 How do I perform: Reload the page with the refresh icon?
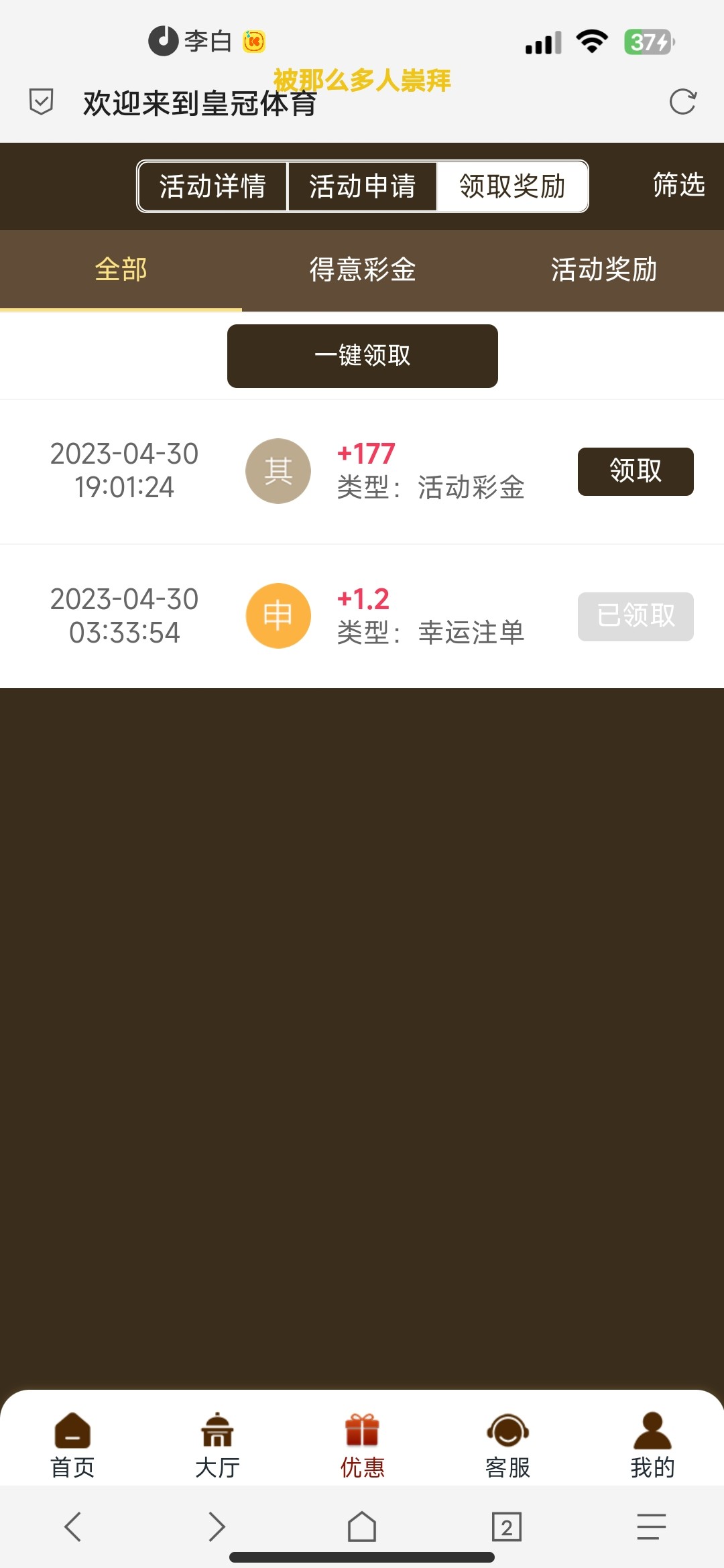tap(682, 102)
